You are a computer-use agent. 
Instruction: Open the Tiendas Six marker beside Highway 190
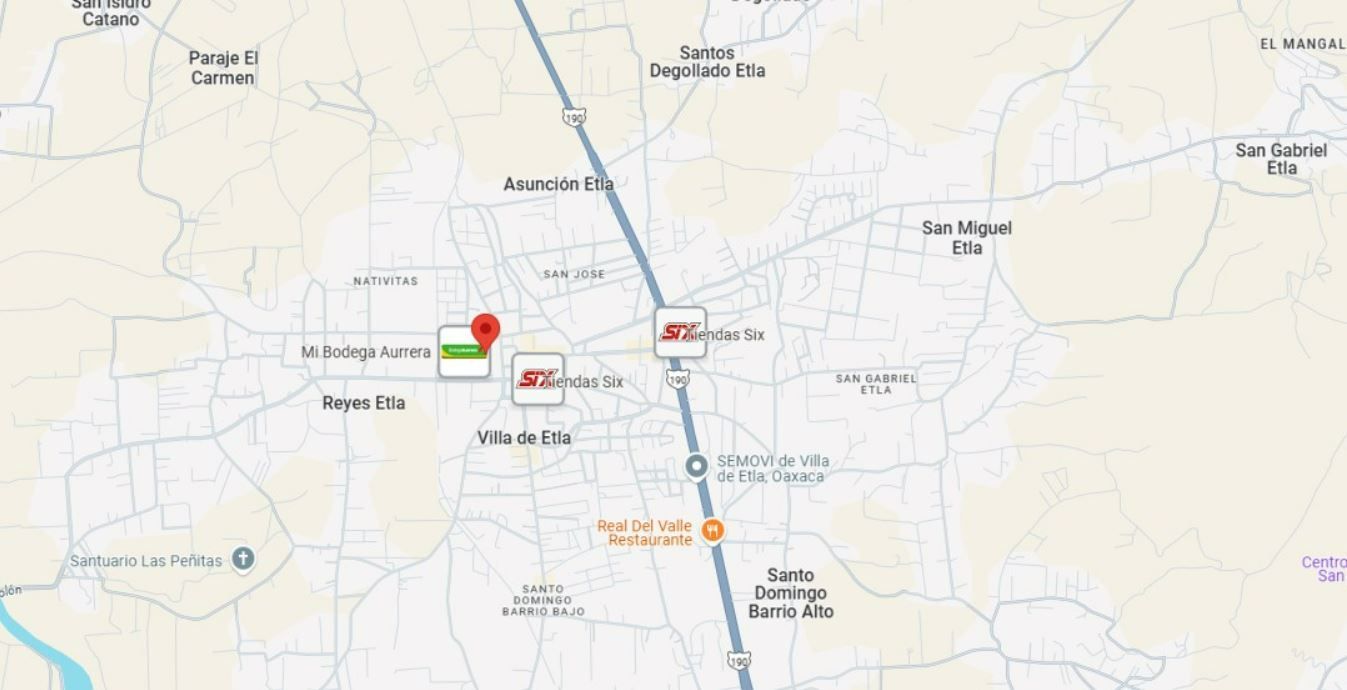tap(680, 332)
